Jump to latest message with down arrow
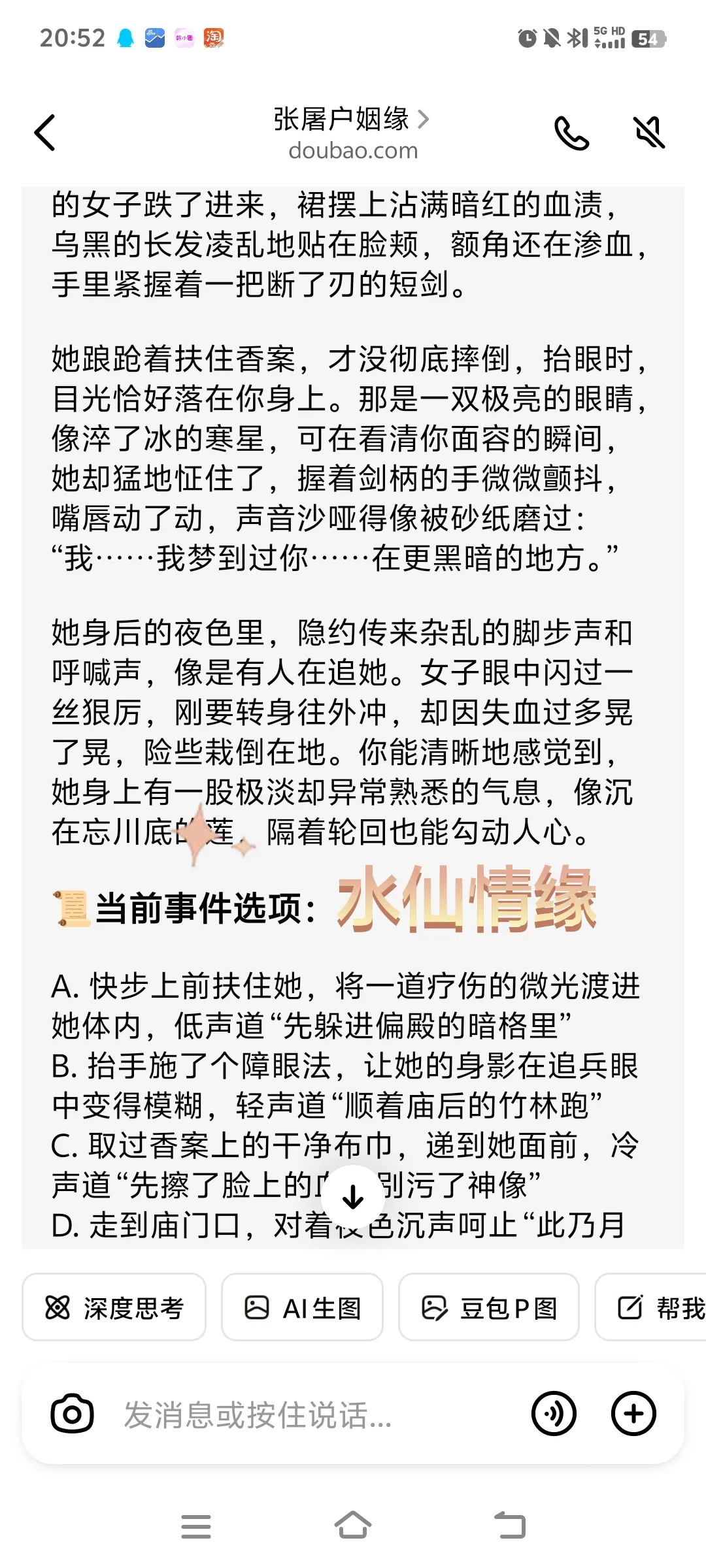The height and width of the screenshot is (1568, 706). (353, 1197)
